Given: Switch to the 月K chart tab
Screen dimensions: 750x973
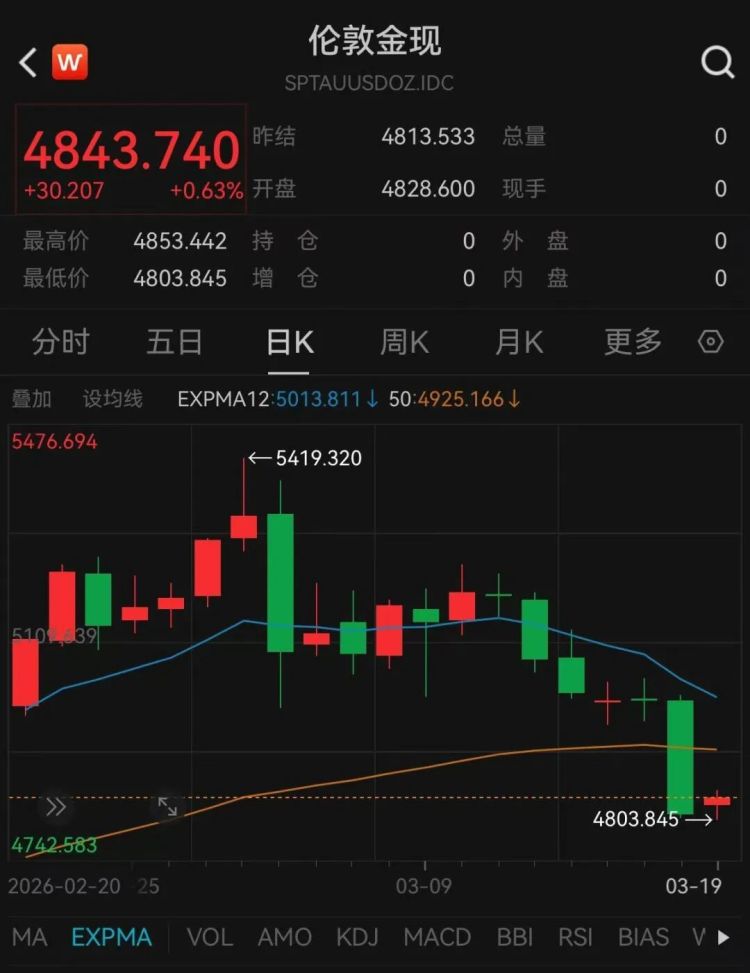Looking at the screenshot, I should pos(519,342).
